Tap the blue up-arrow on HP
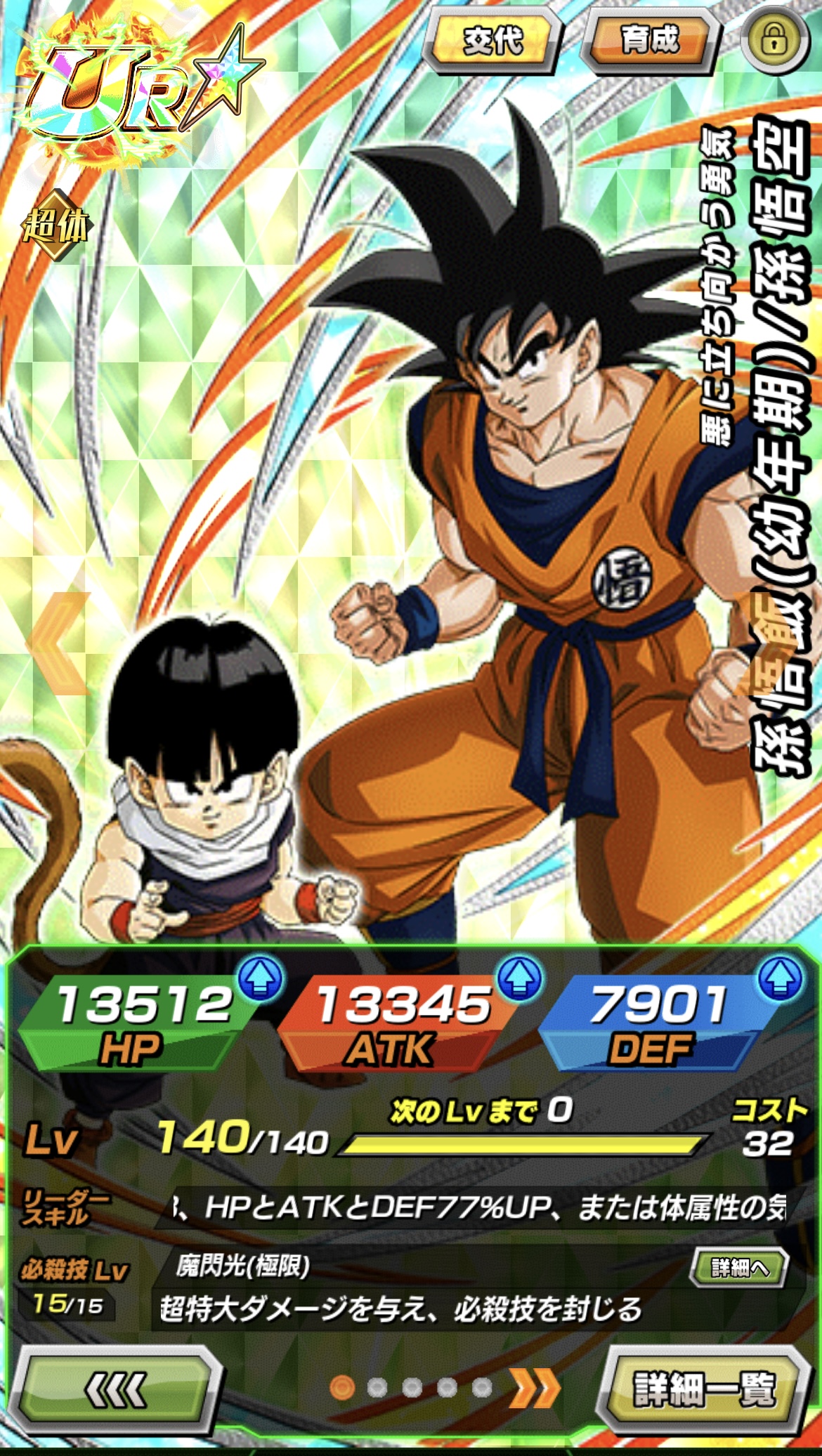822x1456 pixels. coord(261,977)
